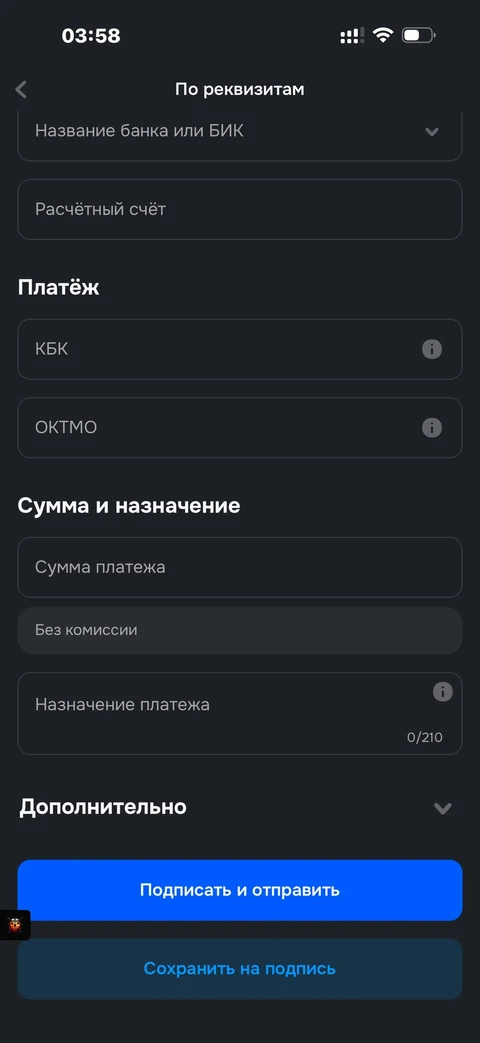Image resolution: width=480 pixels, height=1043 pixels.
Task: Tap the Расчётный счёт field
Action: (x=239, y=210)
